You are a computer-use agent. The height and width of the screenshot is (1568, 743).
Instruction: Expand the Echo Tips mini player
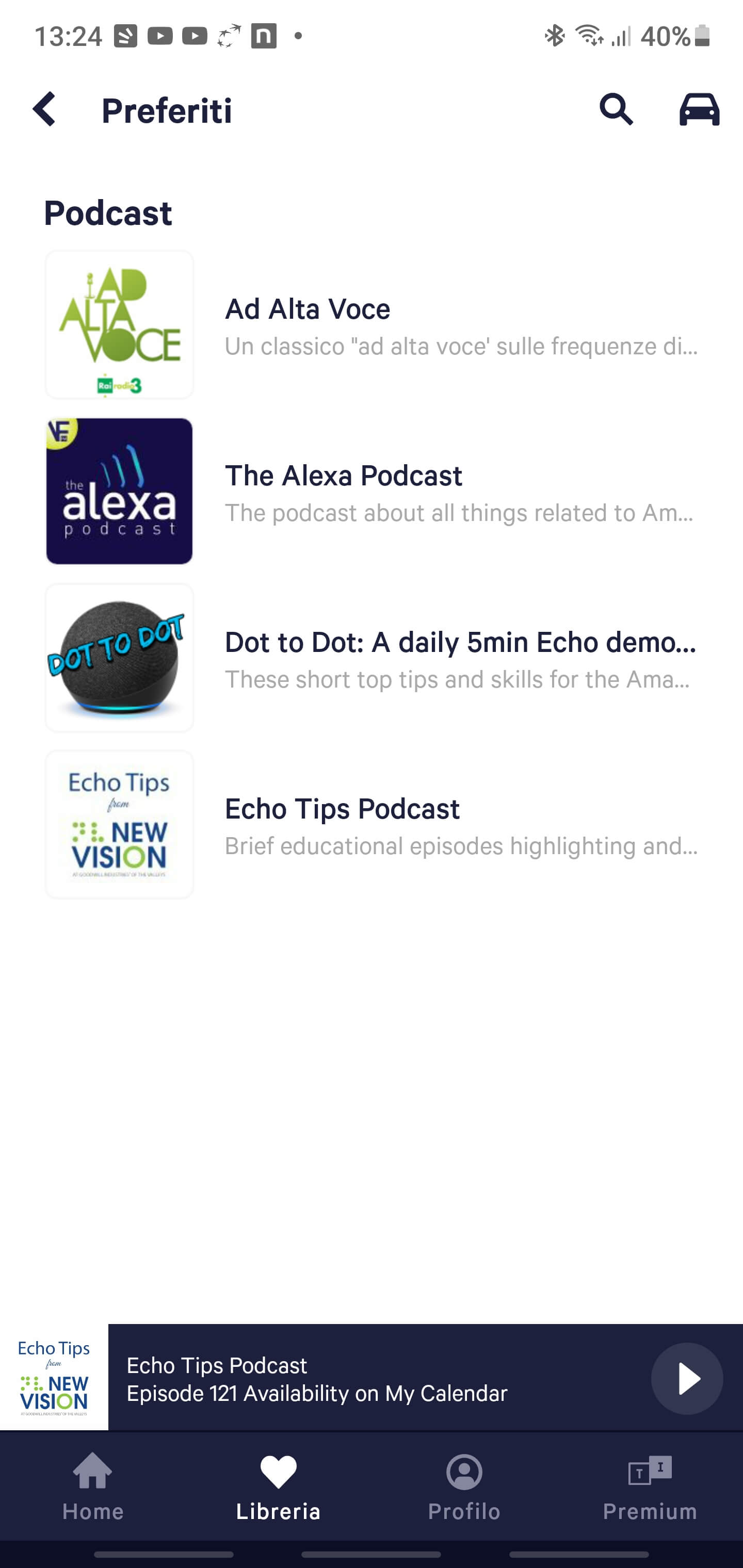tap(365, 1379)
